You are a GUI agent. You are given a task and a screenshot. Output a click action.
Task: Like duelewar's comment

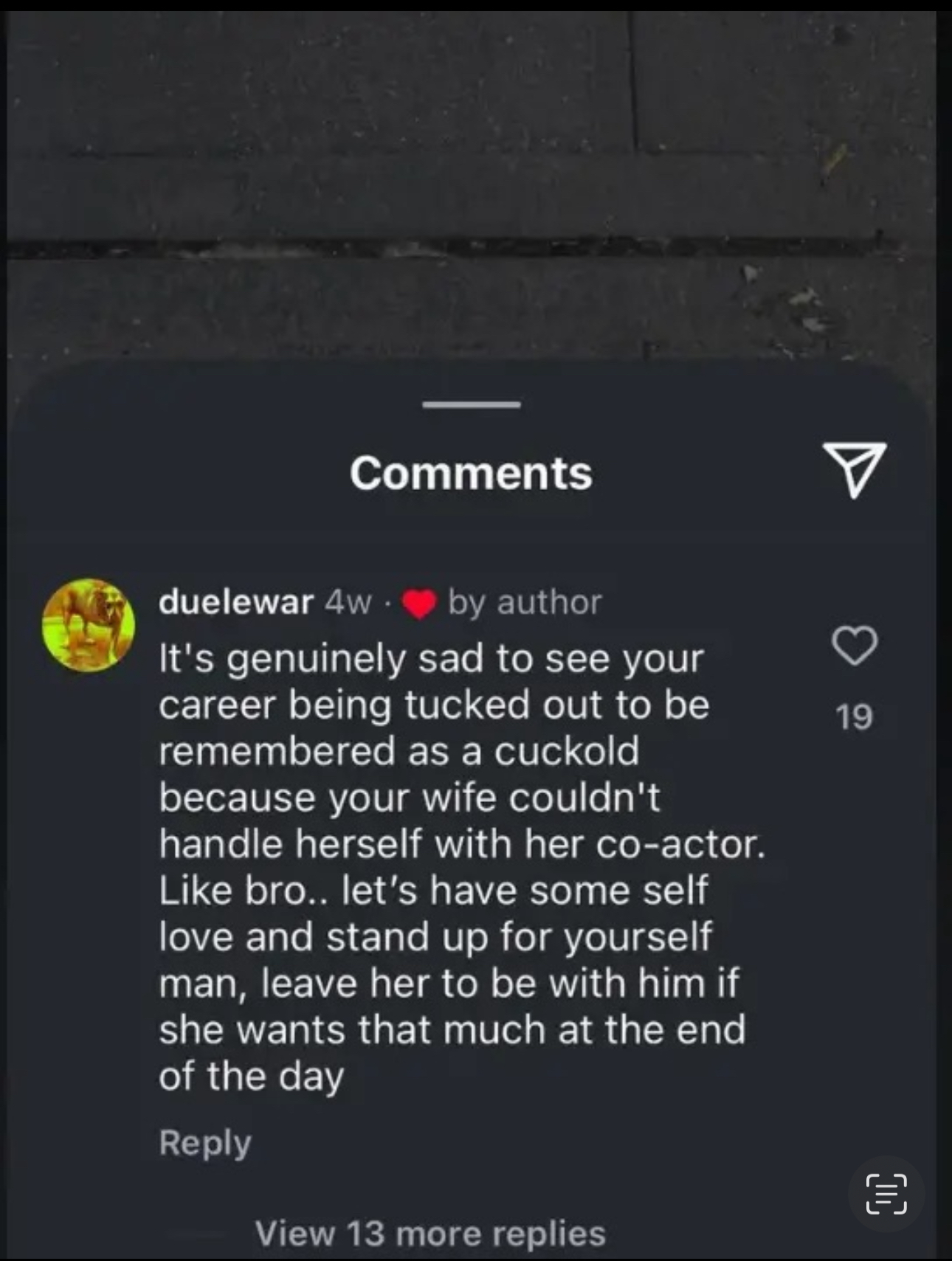pyautogui.click(x=855, y=646)
